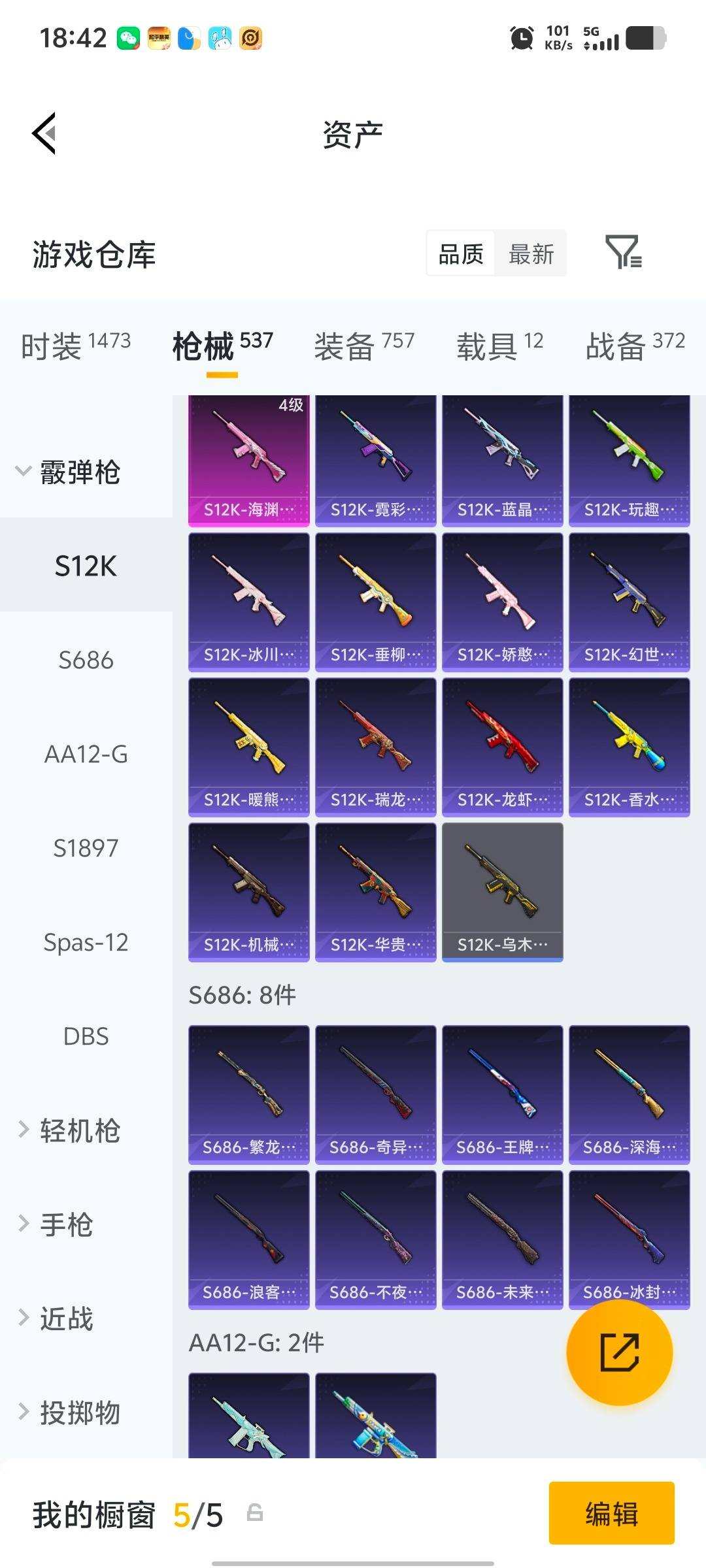Select AA12-G in the side list
Image resolution: width=706 pixels, height=1568 pixels.
pyautogui.click(x=86, y=754)
